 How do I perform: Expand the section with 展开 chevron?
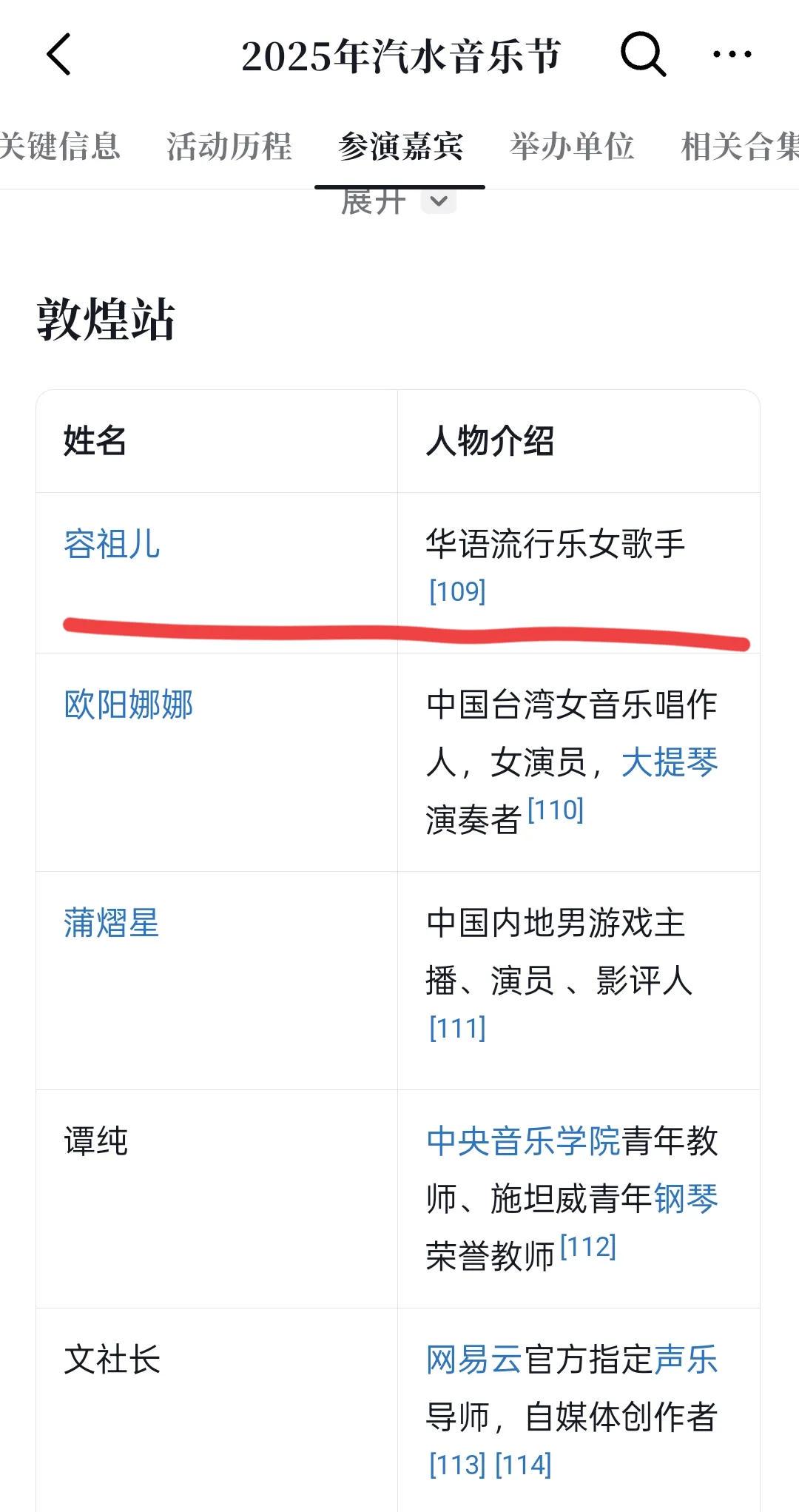[398, 201]
